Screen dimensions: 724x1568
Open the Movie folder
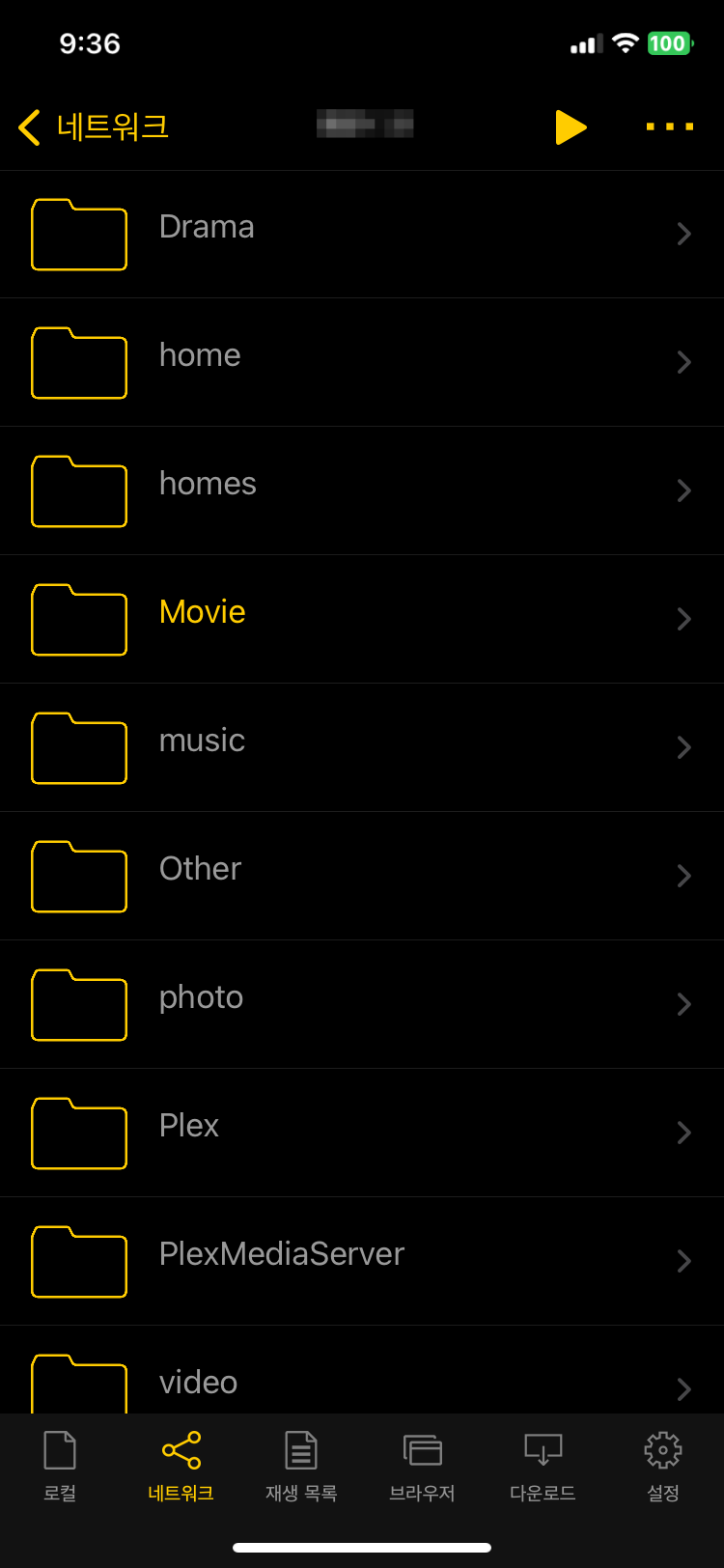coord(361,619)
